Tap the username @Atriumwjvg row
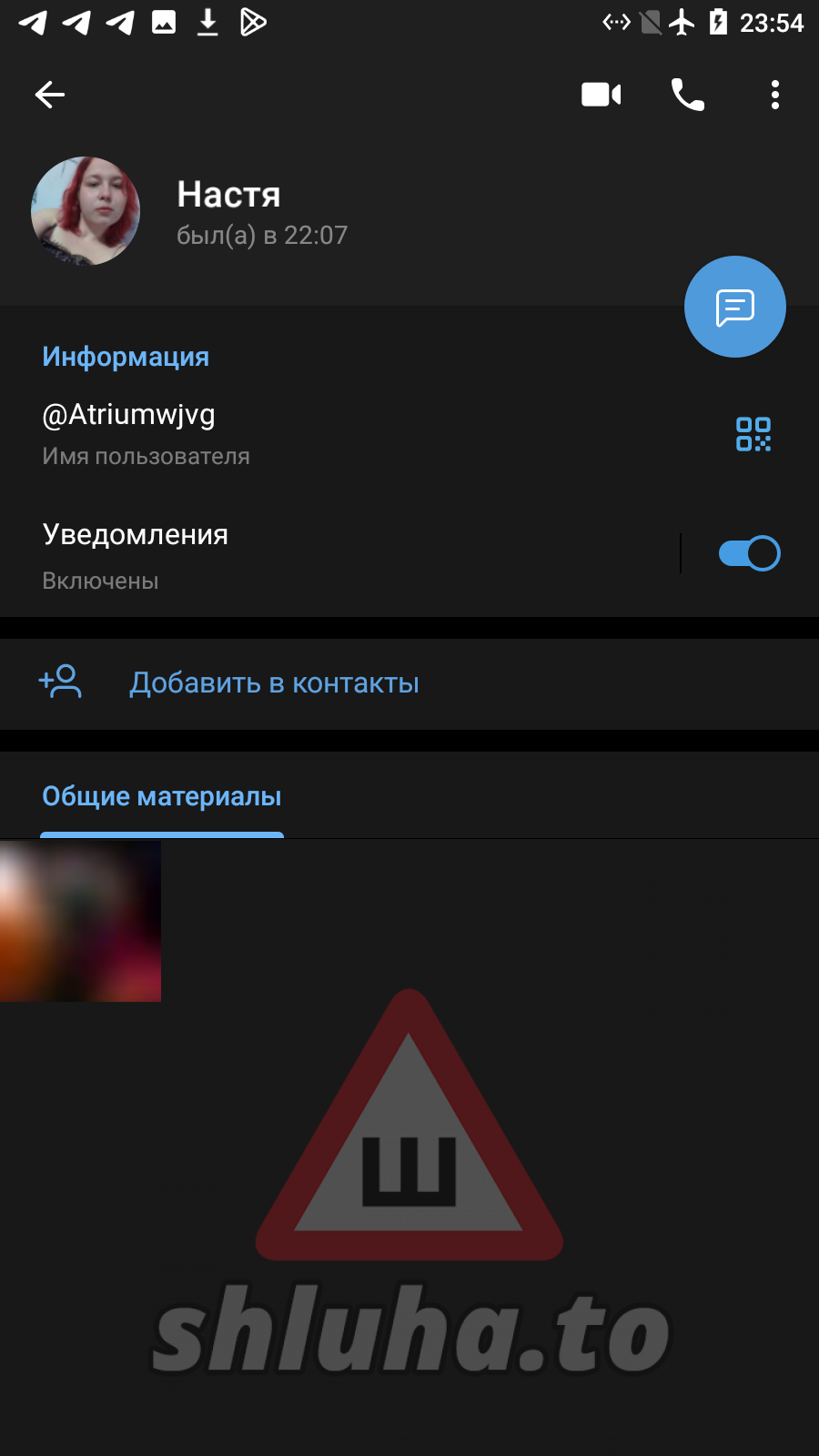This screenshot has height=1456, width=819. [x=273, y=432]
